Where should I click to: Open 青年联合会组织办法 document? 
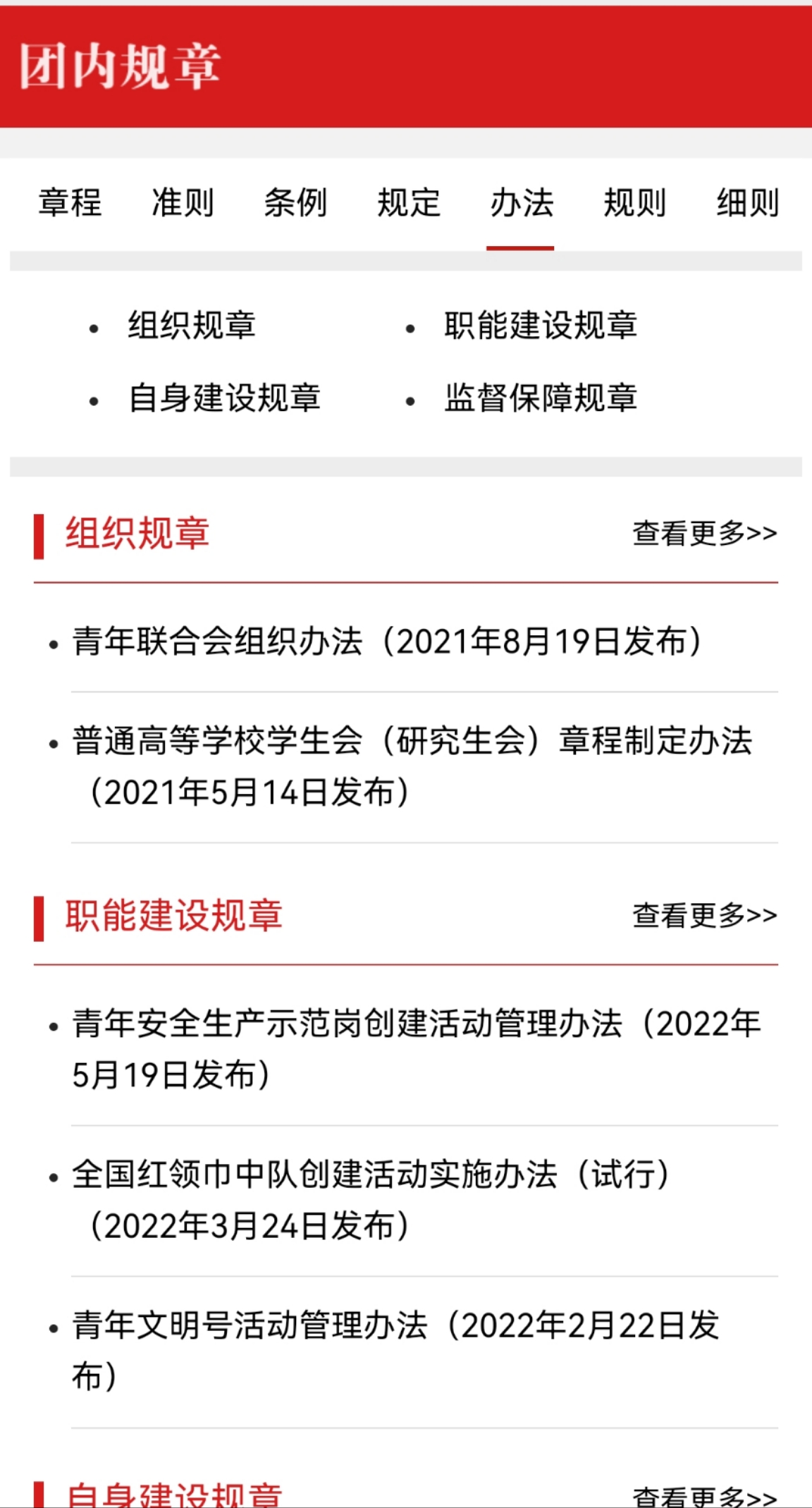387,642
